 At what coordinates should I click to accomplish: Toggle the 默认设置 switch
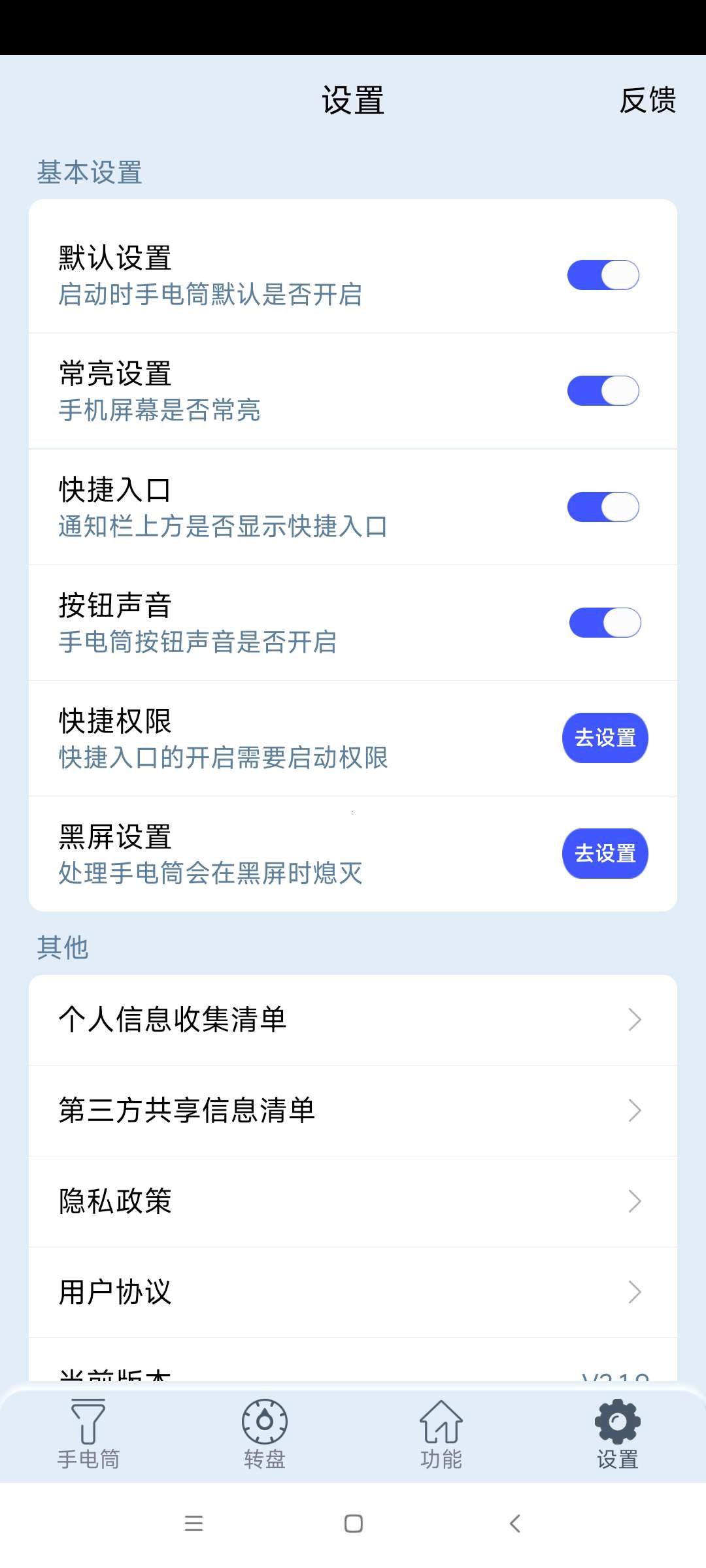pyautogui.click(x=603, y=275)
